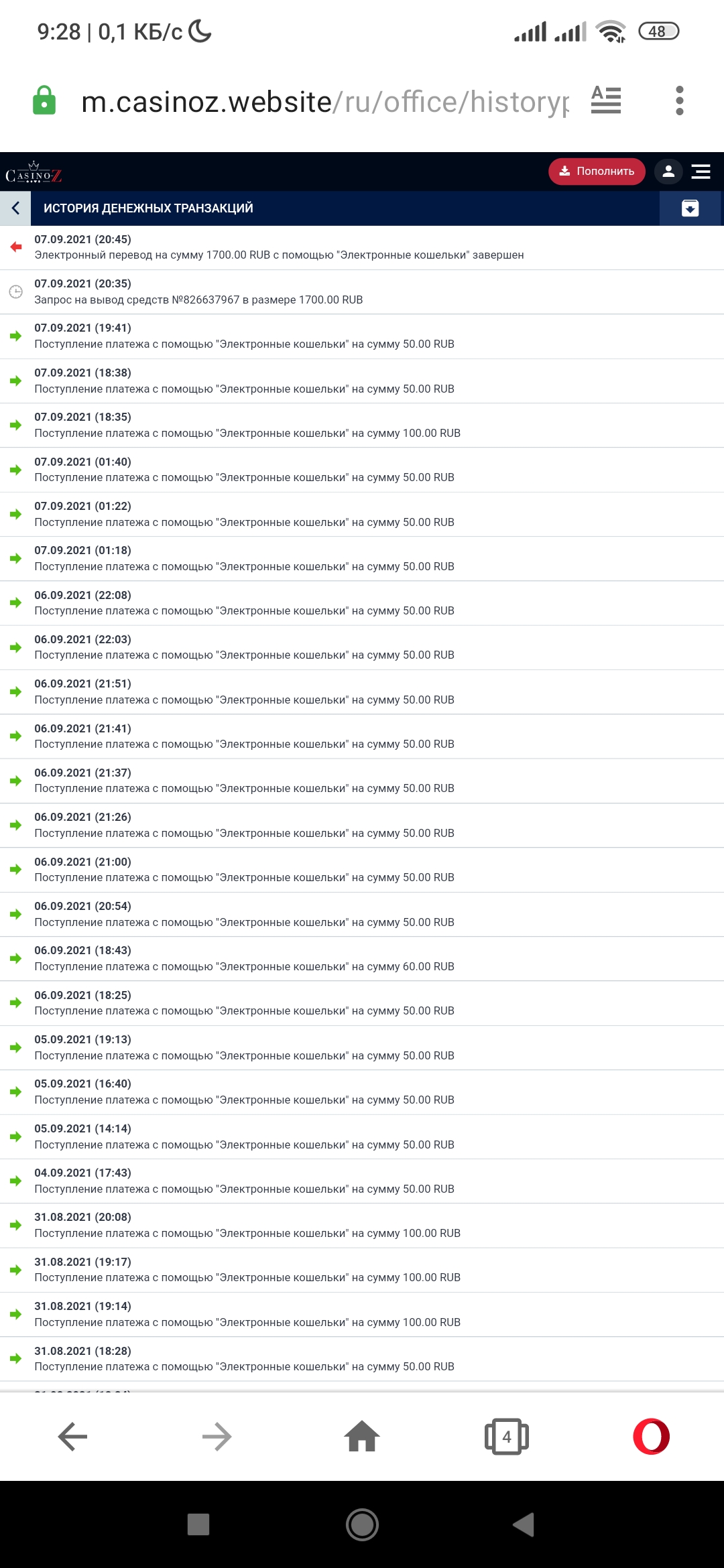
Task: Go forward with the browser arrow
Action: point(217,1437)
